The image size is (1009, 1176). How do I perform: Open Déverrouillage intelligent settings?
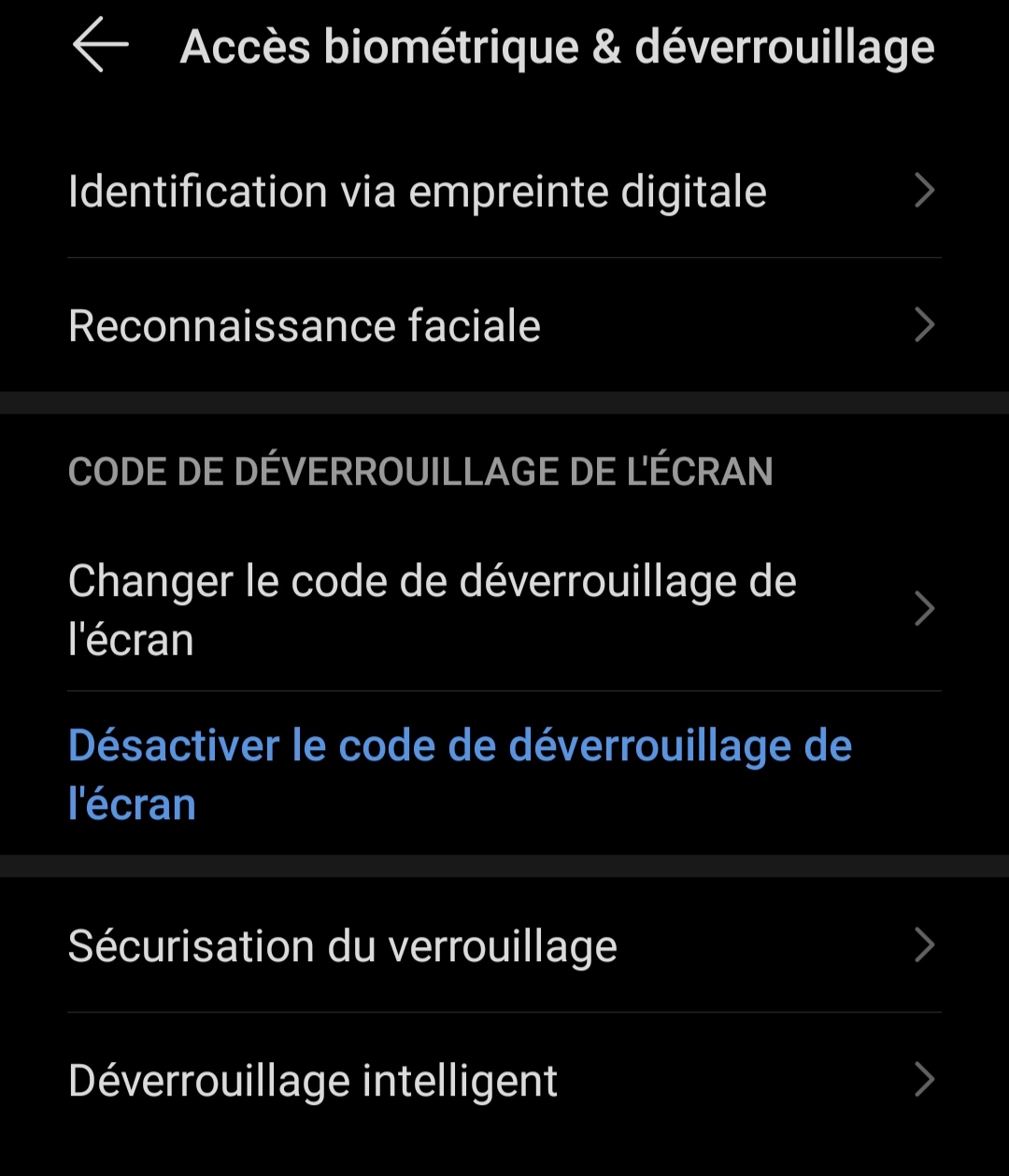click(312, 1080)
